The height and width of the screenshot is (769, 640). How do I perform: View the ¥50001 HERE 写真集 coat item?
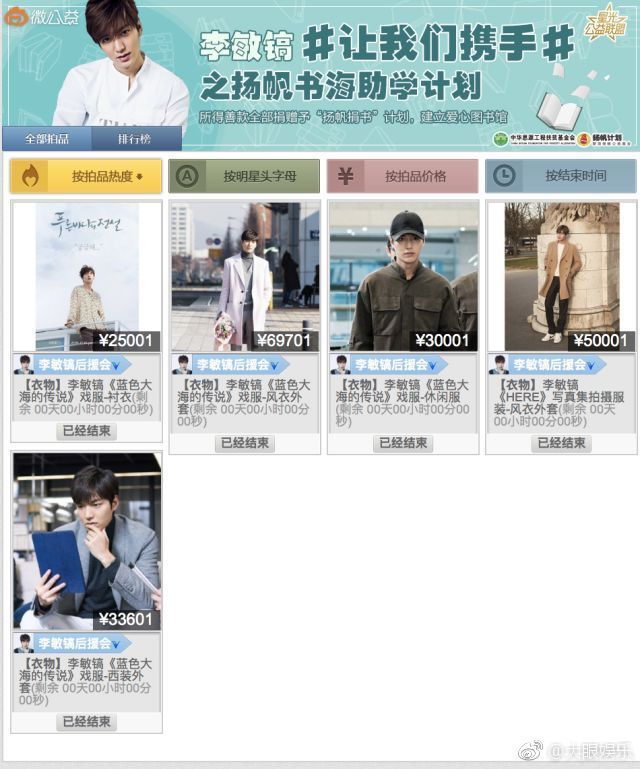tap(561, 277)
